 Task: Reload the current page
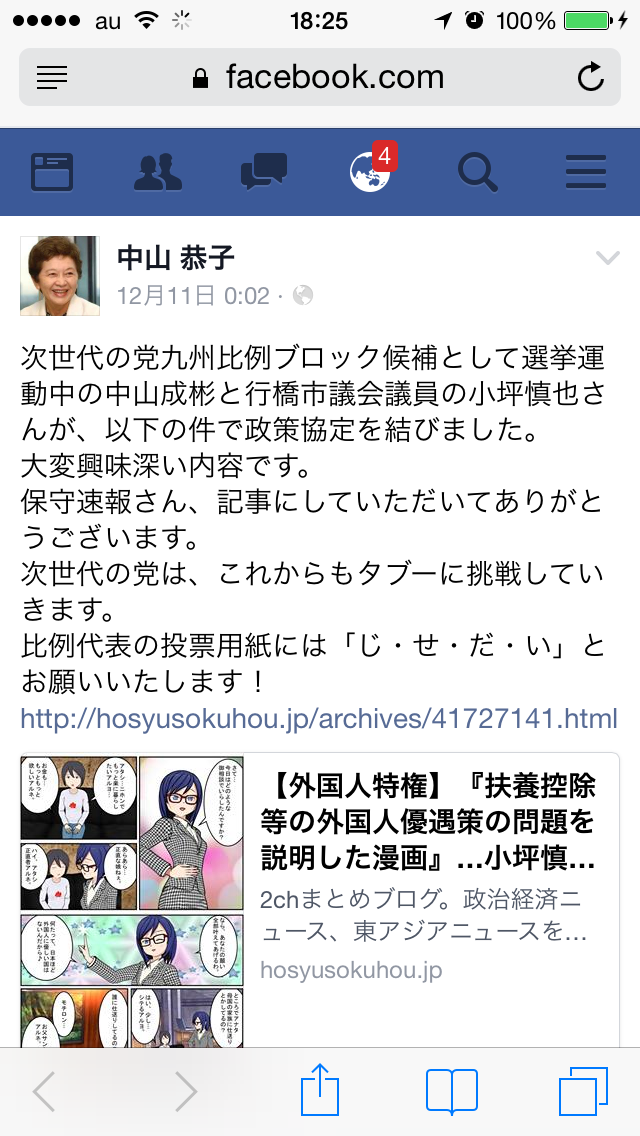tap(591, 77)
